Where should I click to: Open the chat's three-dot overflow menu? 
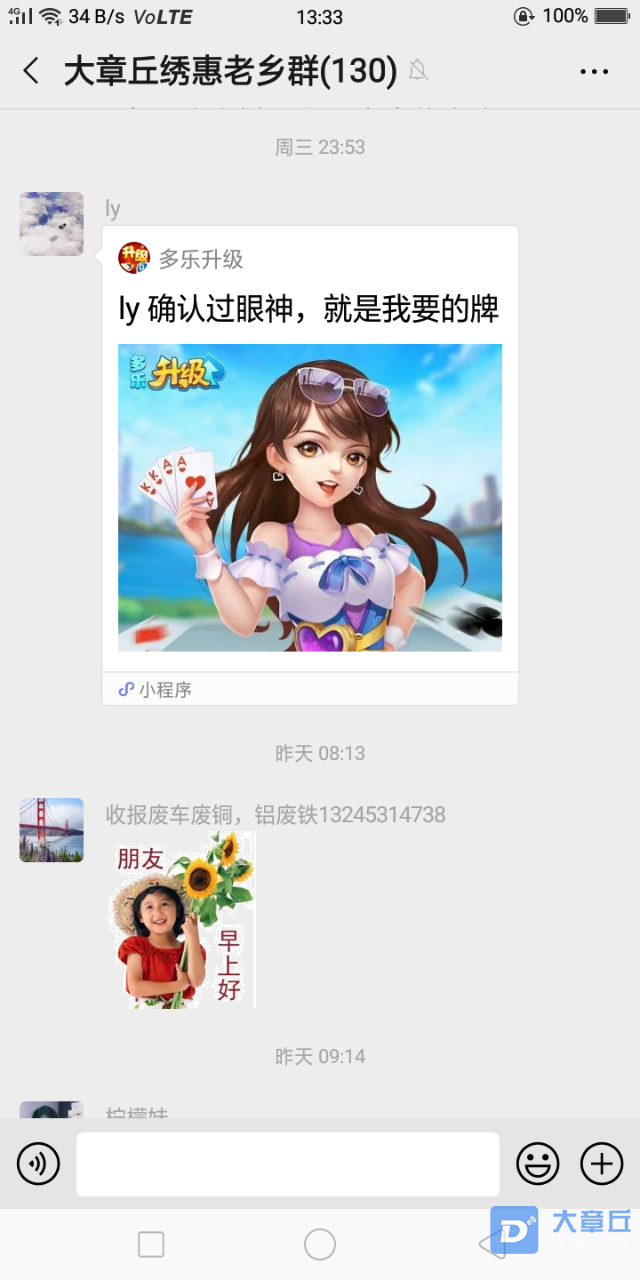pyautogui.click(x=594, y=71)
